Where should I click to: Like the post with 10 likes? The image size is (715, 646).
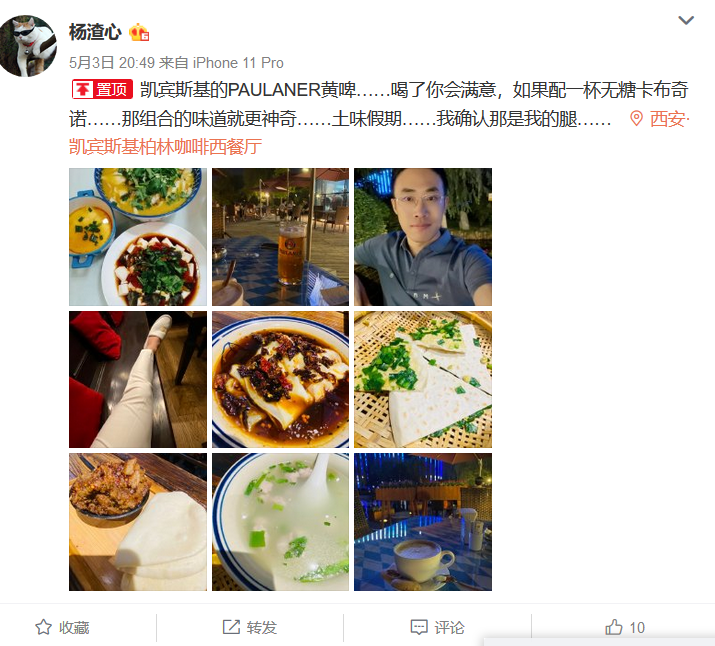pos(624,627)
